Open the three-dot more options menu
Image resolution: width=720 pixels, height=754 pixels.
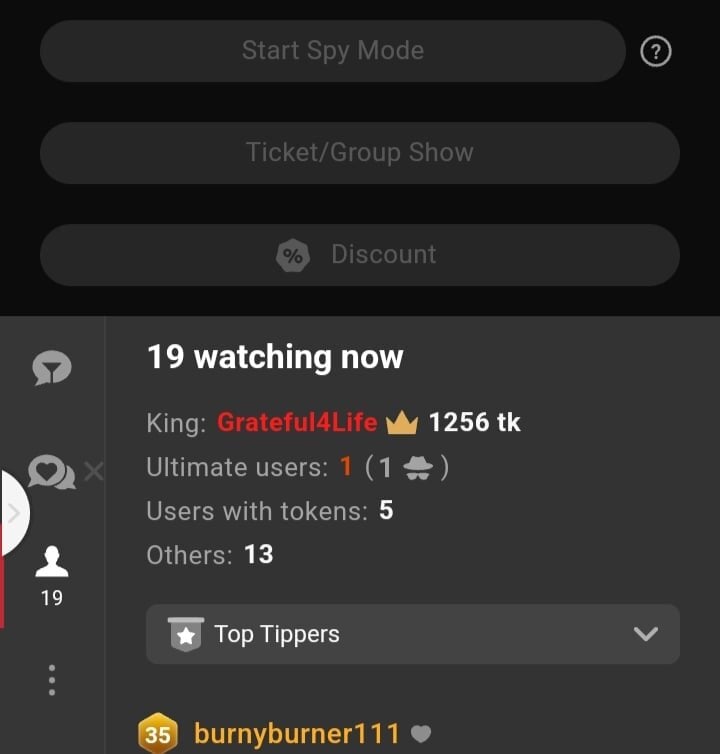click(x=51, y=680)
